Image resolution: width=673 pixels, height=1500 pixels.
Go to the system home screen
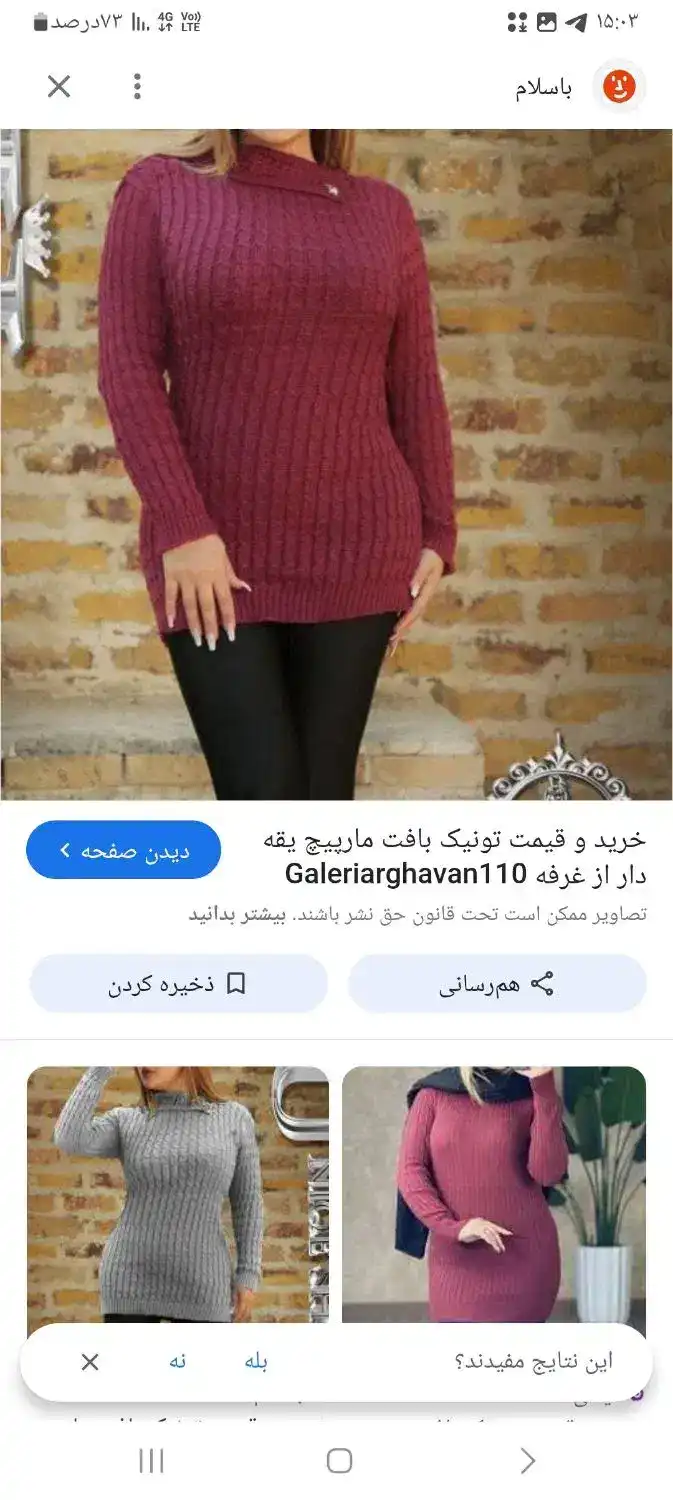pyautogui.click(x=339, y=1461)
